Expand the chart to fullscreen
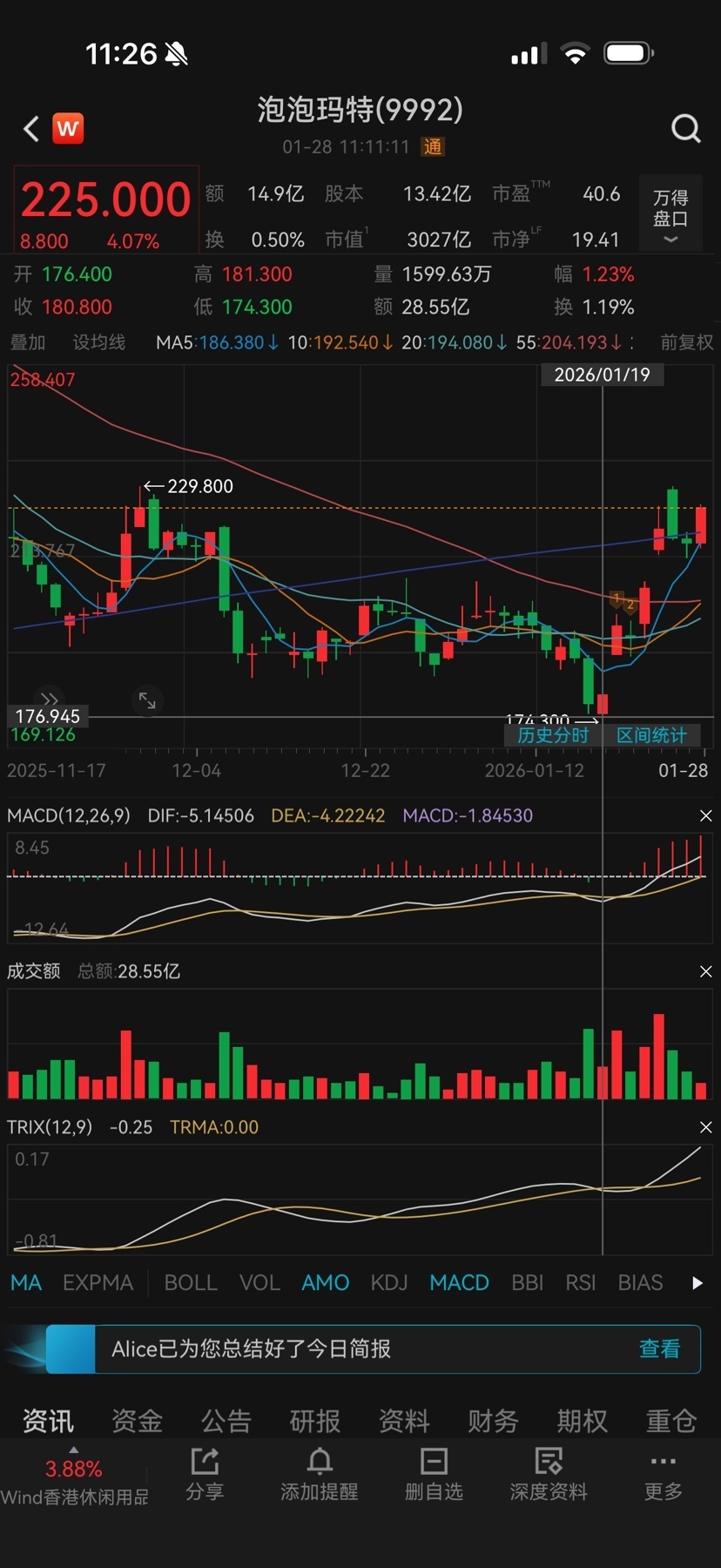The image size is (721, 1568). point(147,700)
